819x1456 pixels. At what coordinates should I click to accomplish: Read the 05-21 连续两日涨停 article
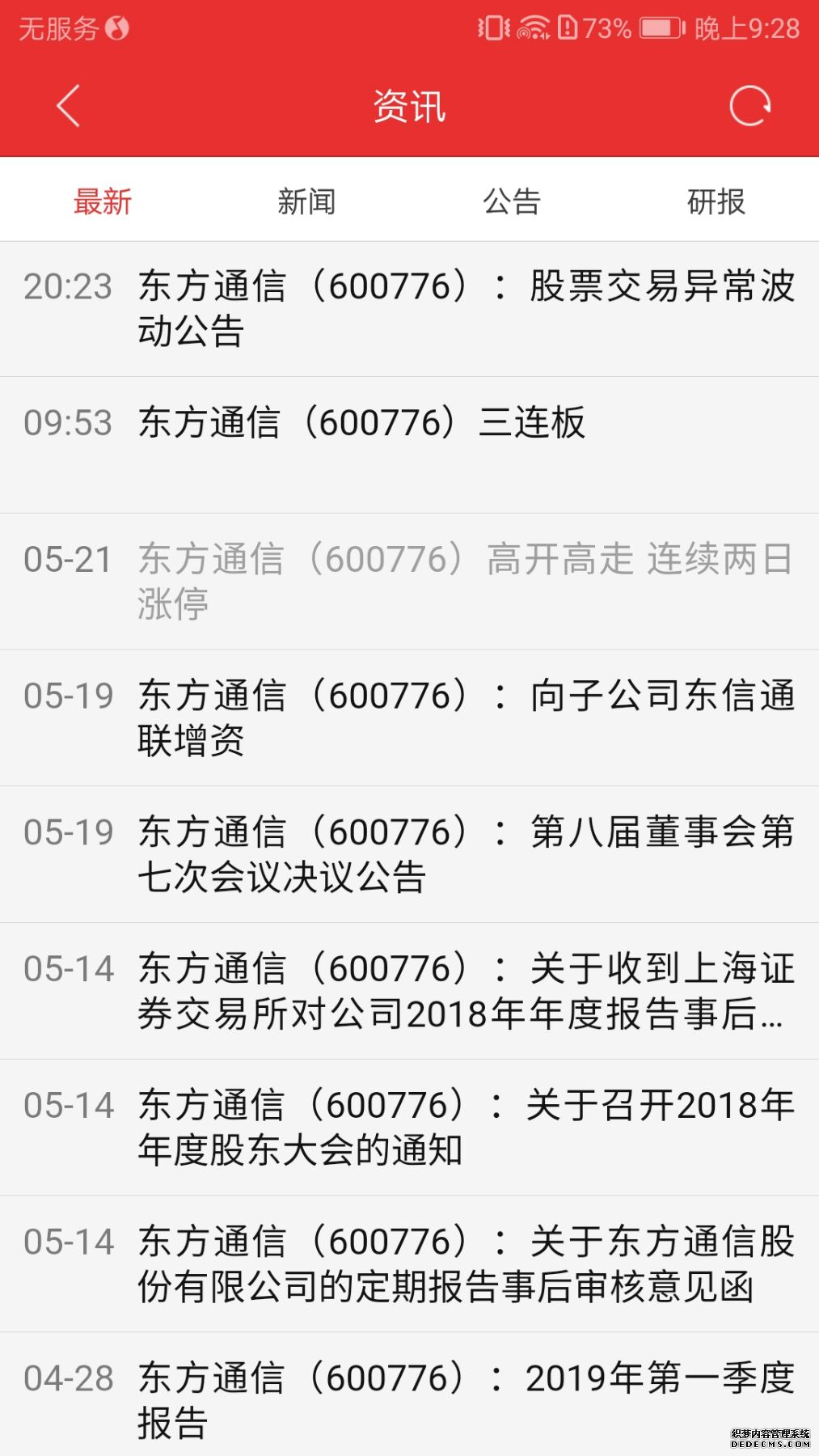(409, 582)
